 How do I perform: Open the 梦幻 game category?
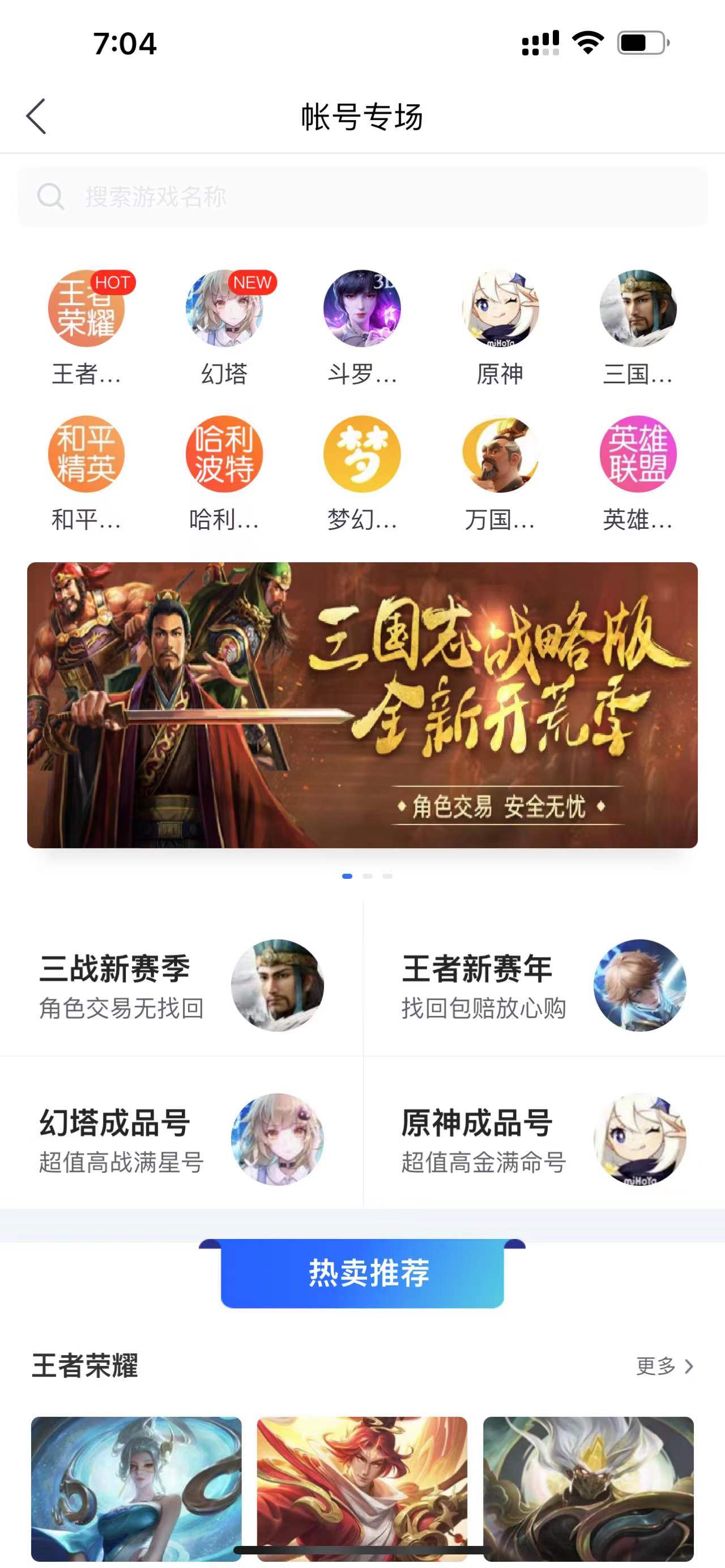click(x=362, y=454)
